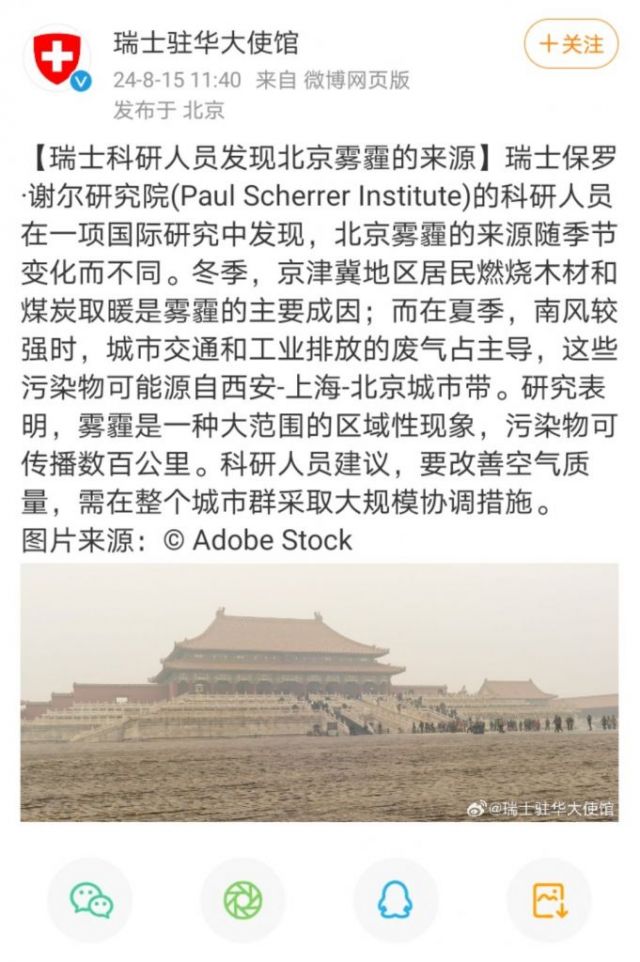Open the 瑞士驻华大使馆 profile avatar
Viewport: 640px width, 962px height.
58,59
